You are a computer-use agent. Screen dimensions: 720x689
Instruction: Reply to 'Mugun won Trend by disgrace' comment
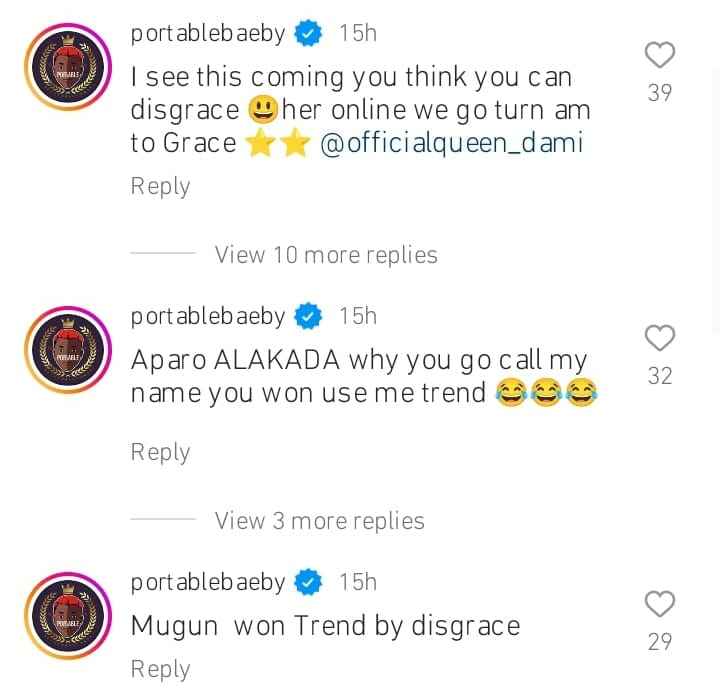[x=160, y=669]
